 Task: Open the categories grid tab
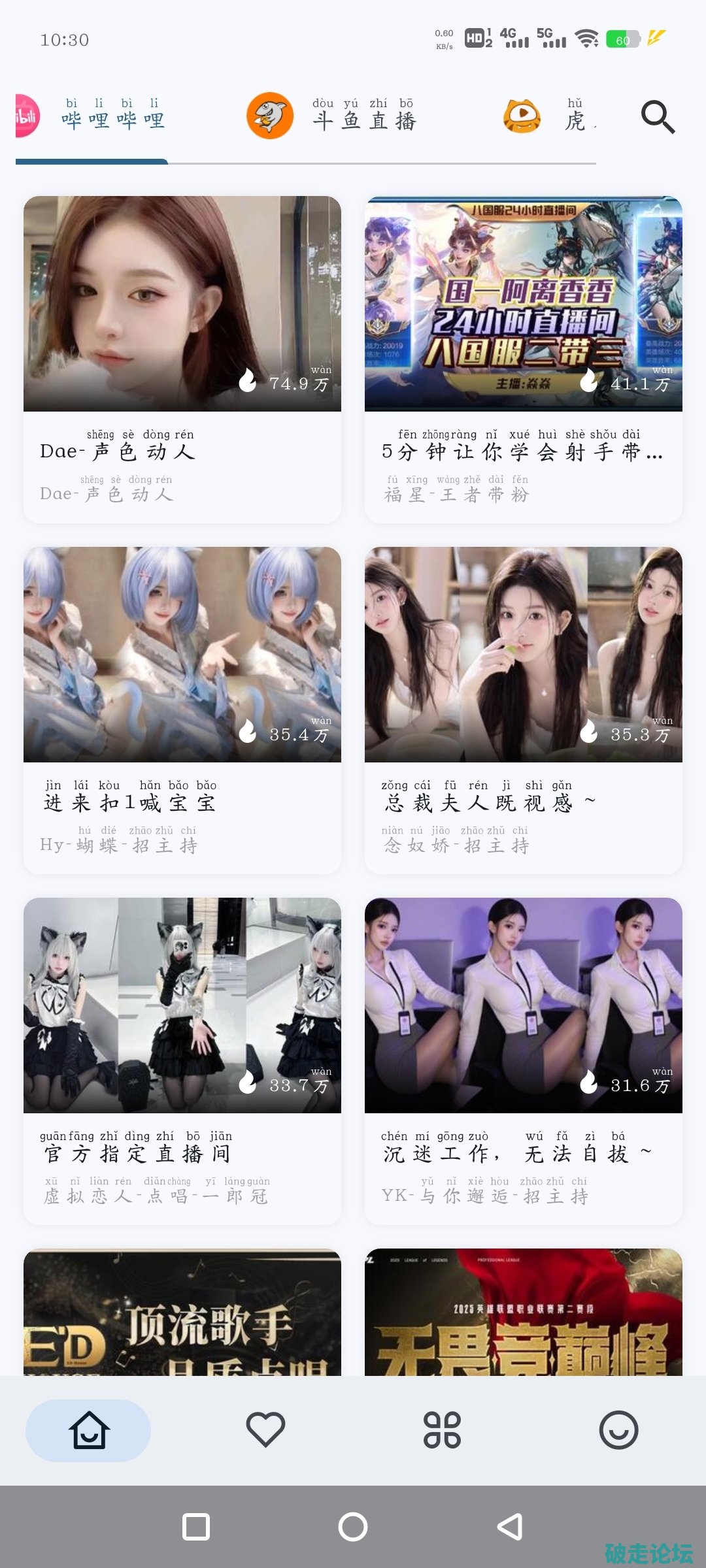(442, 1430)
